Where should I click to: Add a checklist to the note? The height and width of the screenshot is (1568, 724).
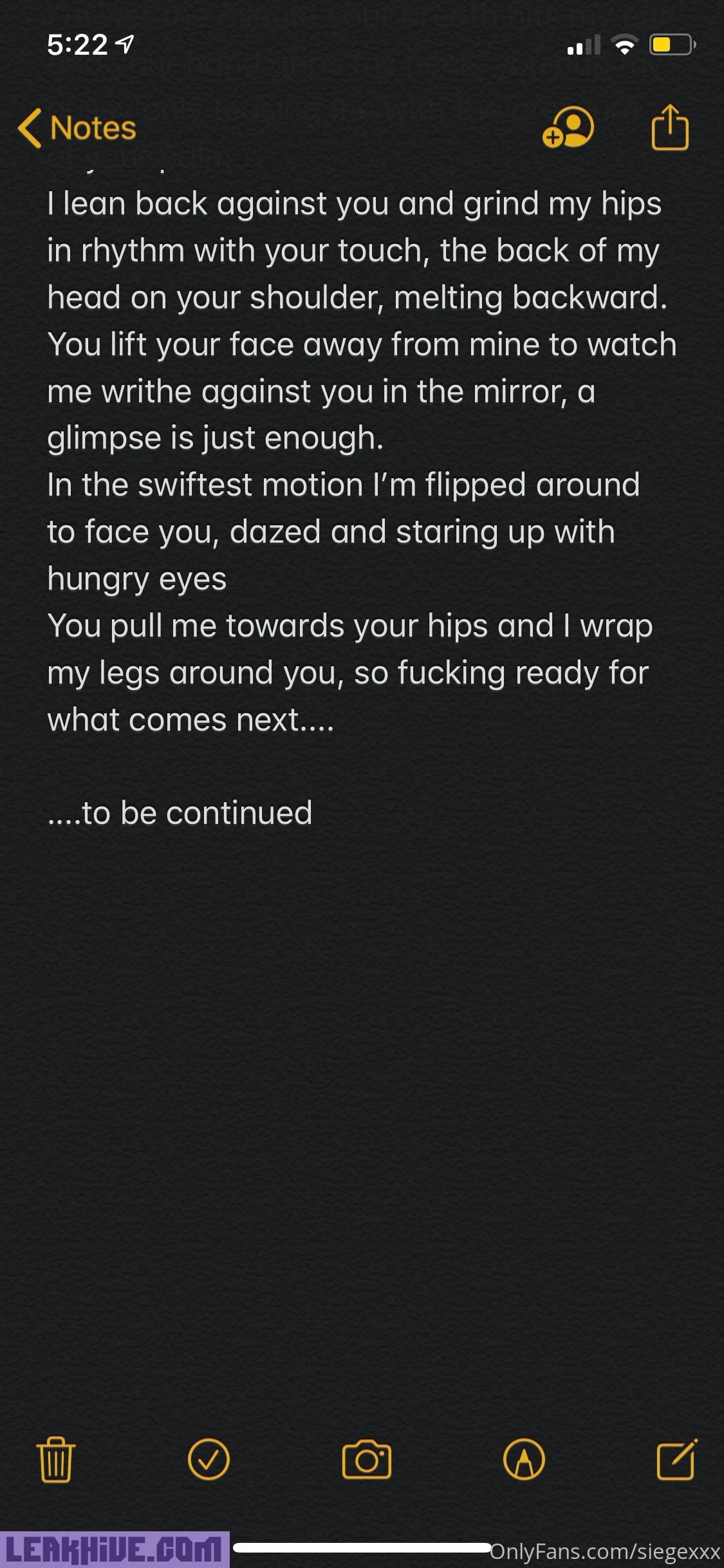pos(209,1459)
